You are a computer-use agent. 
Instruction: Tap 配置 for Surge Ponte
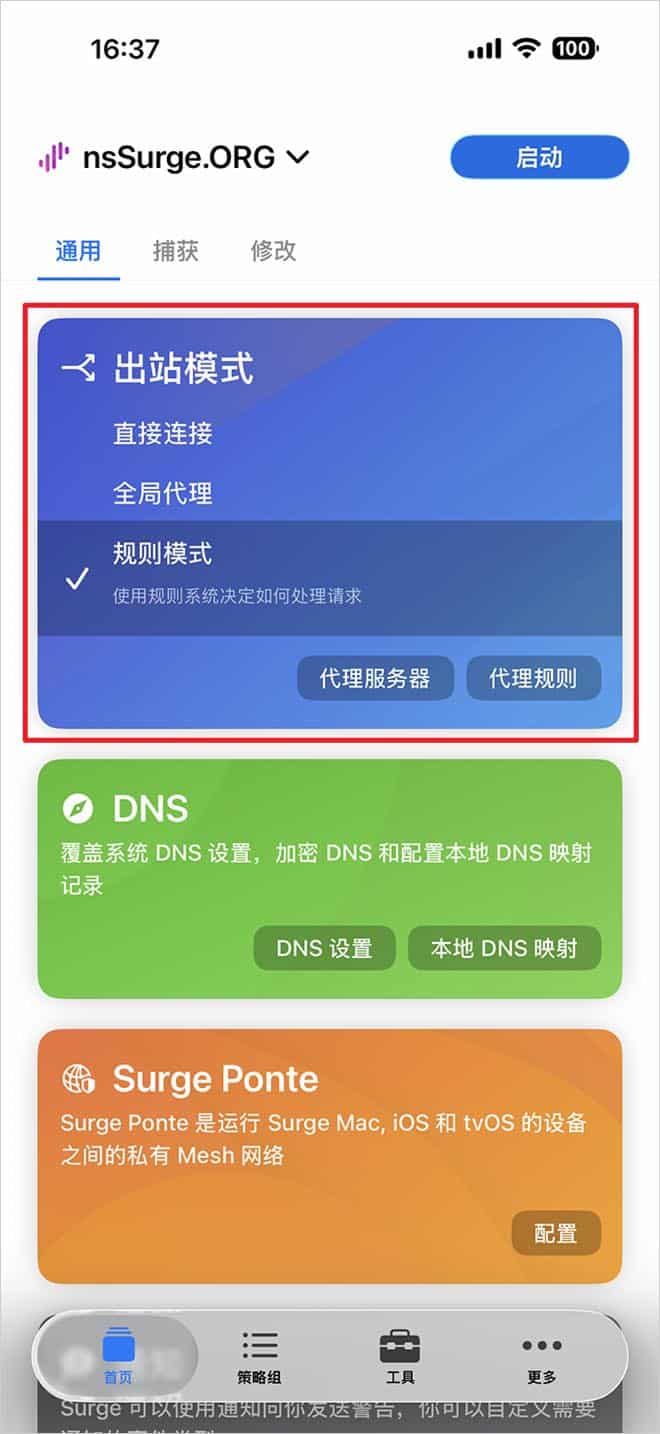click(x=555, y=1234)
